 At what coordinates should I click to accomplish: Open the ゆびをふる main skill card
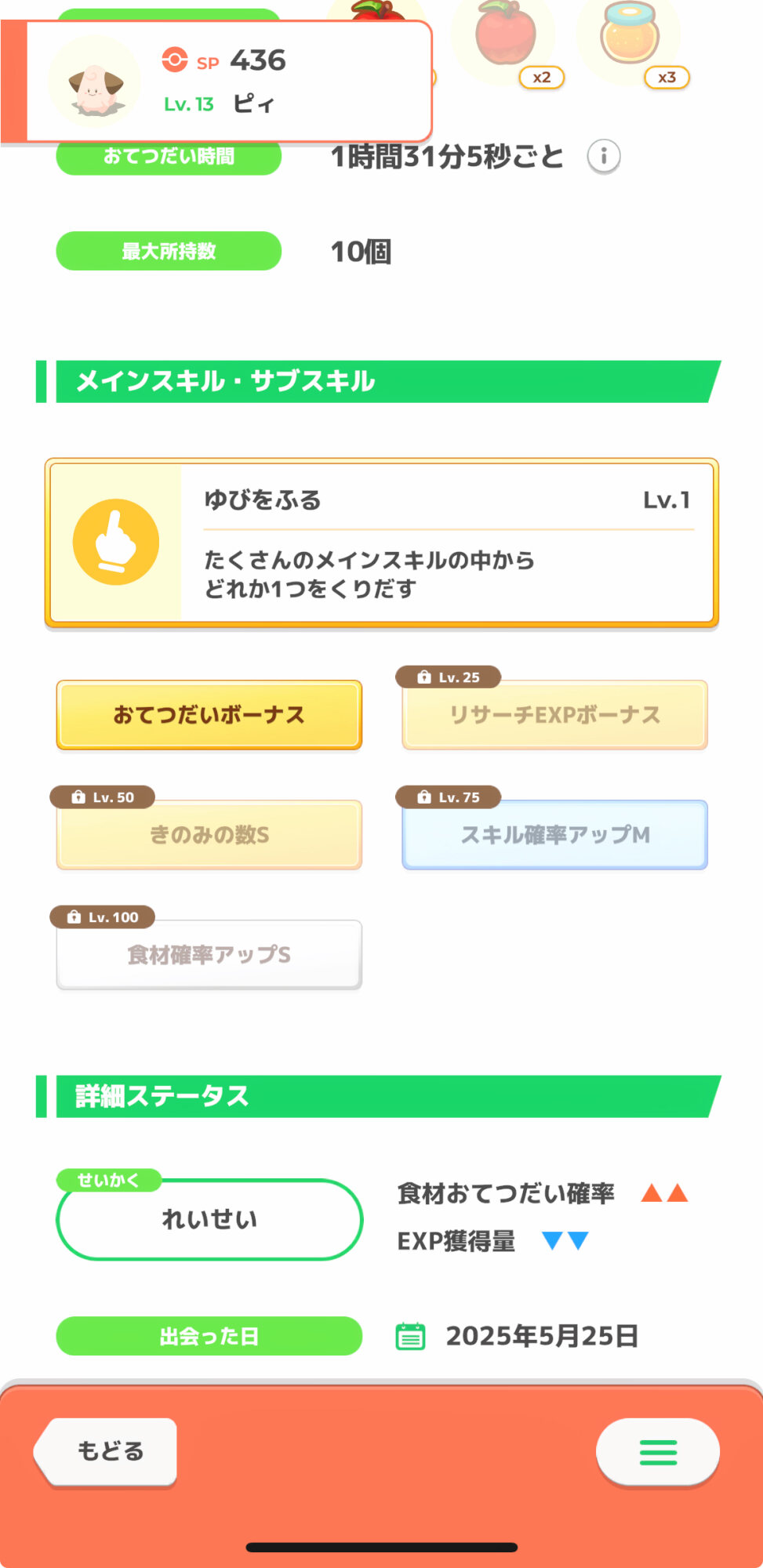tap(382, 543)
